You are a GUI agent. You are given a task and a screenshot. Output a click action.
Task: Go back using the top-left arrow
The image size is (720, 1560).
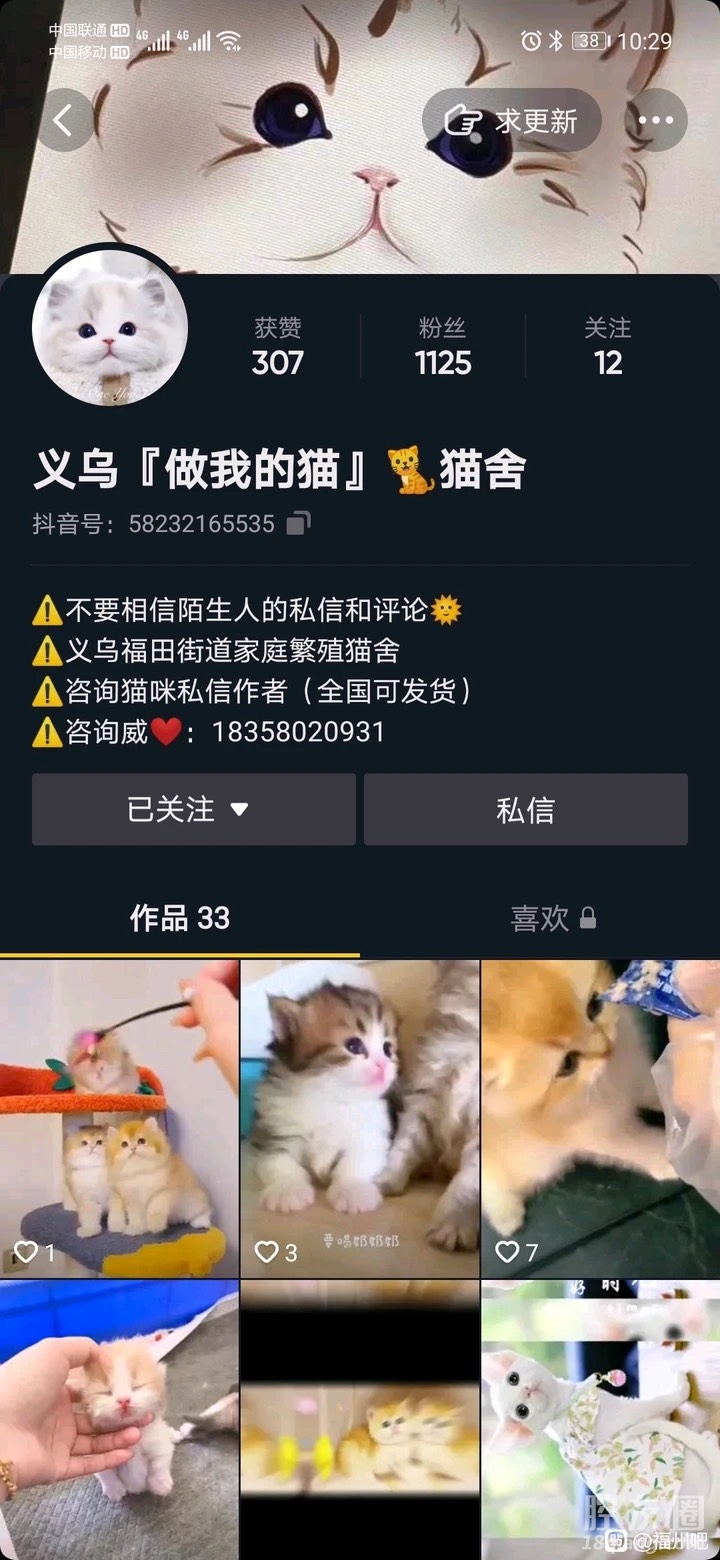click(63, 121)
